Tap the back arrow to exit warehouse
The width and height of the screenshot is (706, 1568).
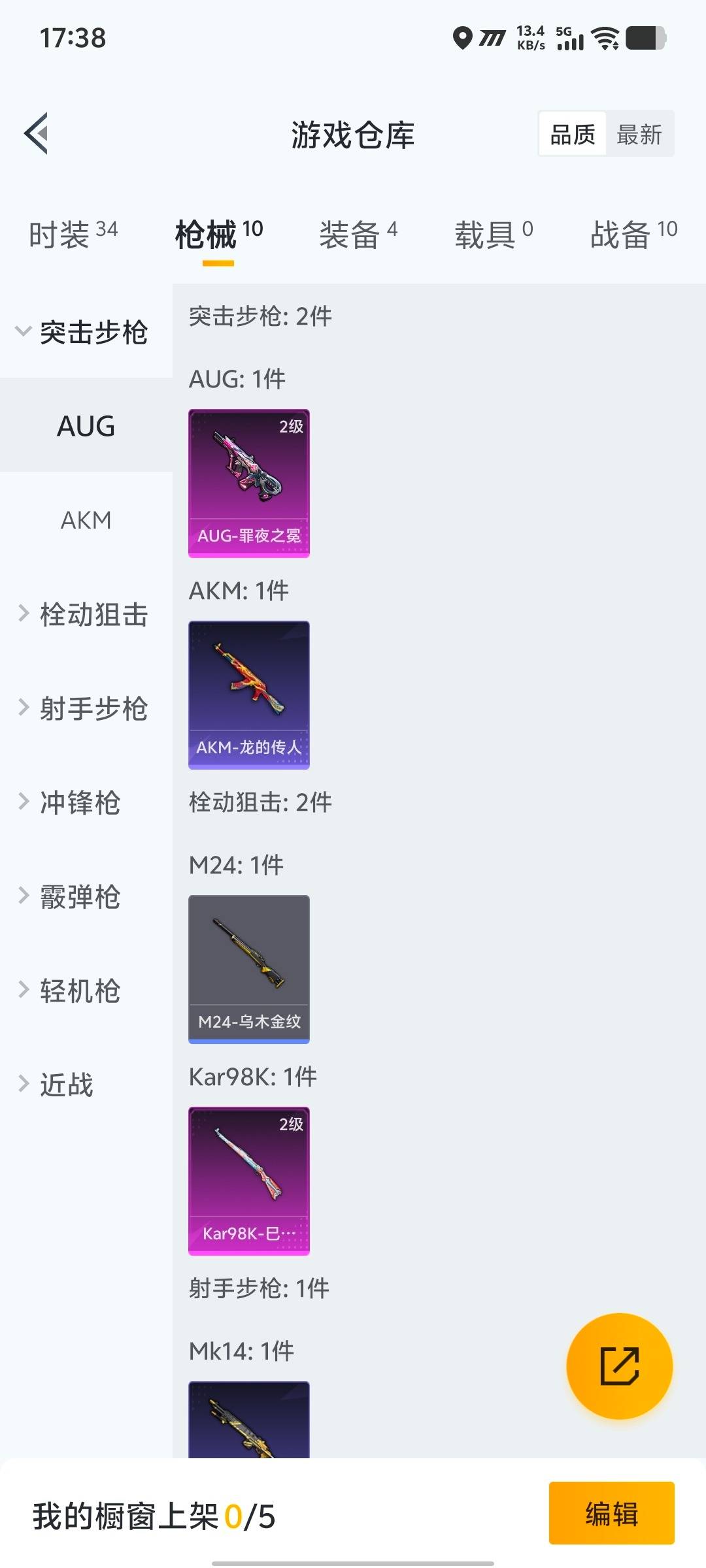coord(36,133)
